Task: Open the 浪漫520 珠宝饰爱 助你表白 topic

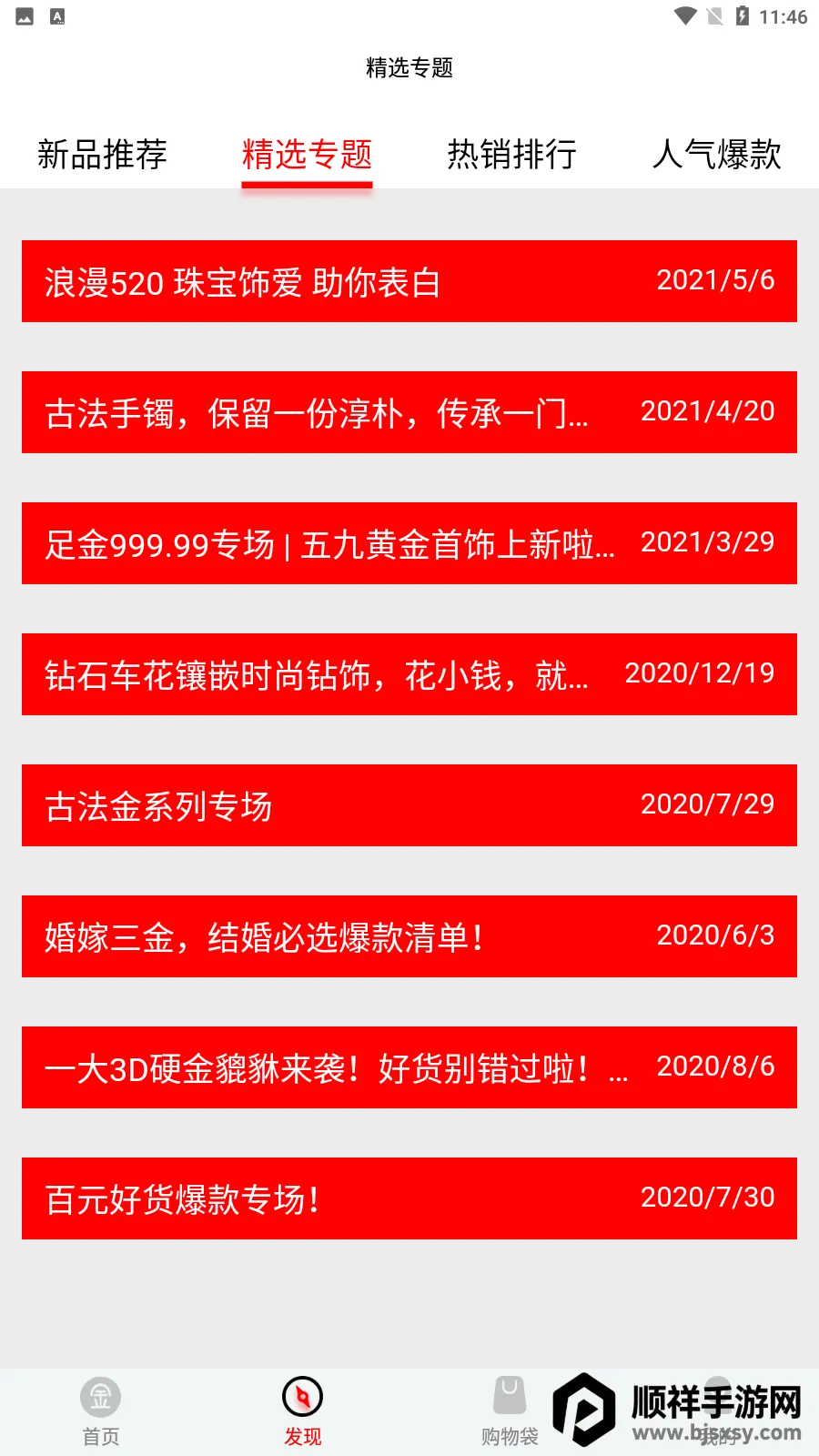Action: coord(409,281)
